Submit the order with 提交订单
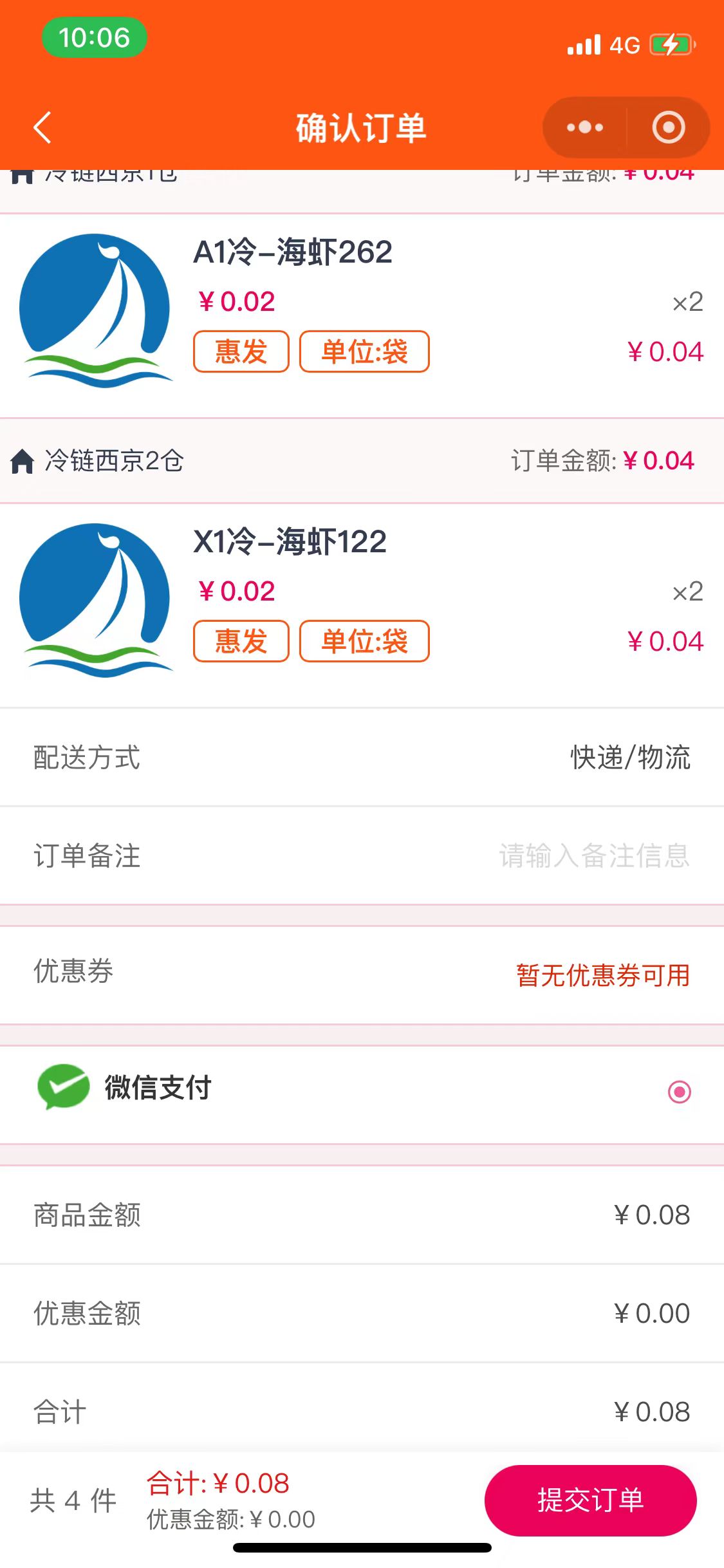 click(x=590, y=1500)
